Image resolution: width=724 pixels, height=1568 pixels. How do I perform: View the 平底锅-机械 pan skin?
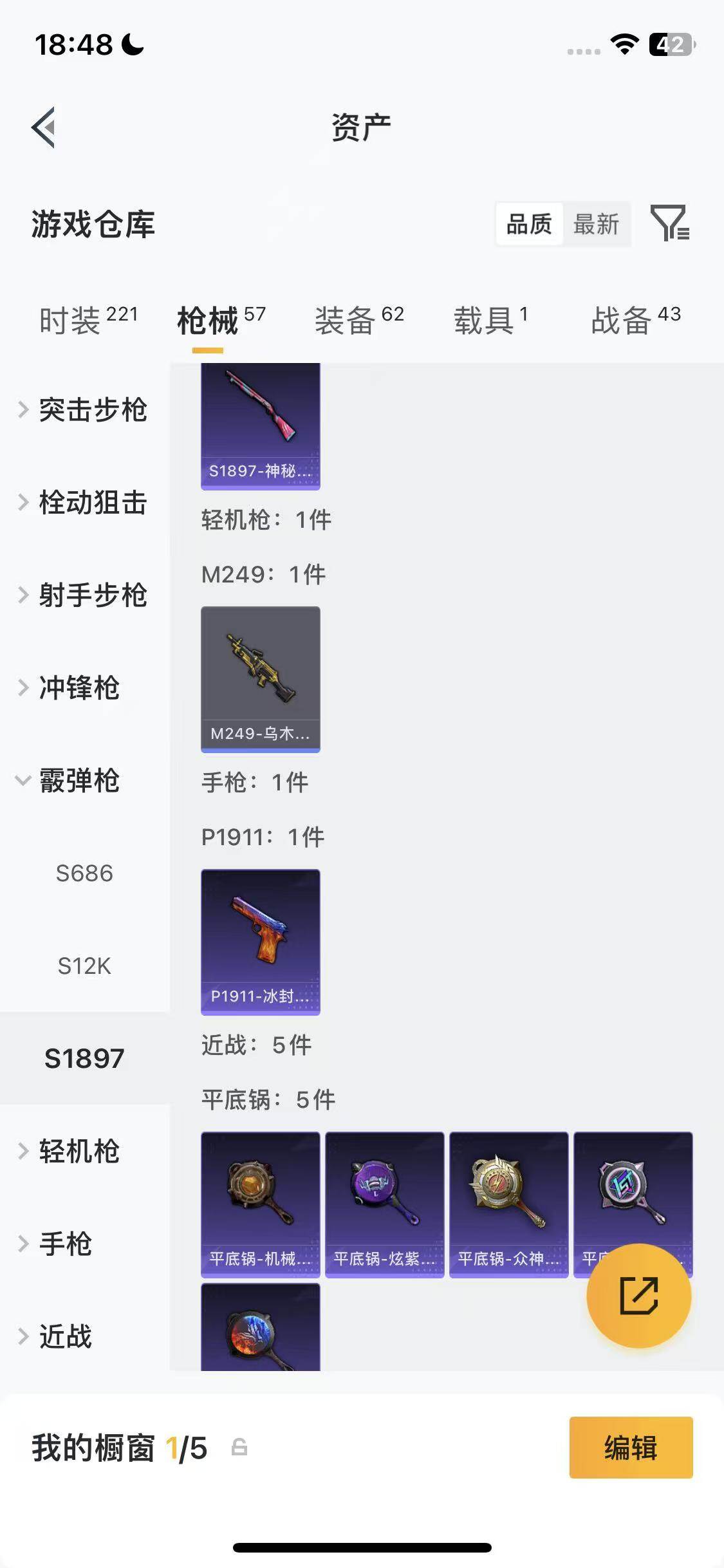pyautogui.click(x=261, y=1204)
